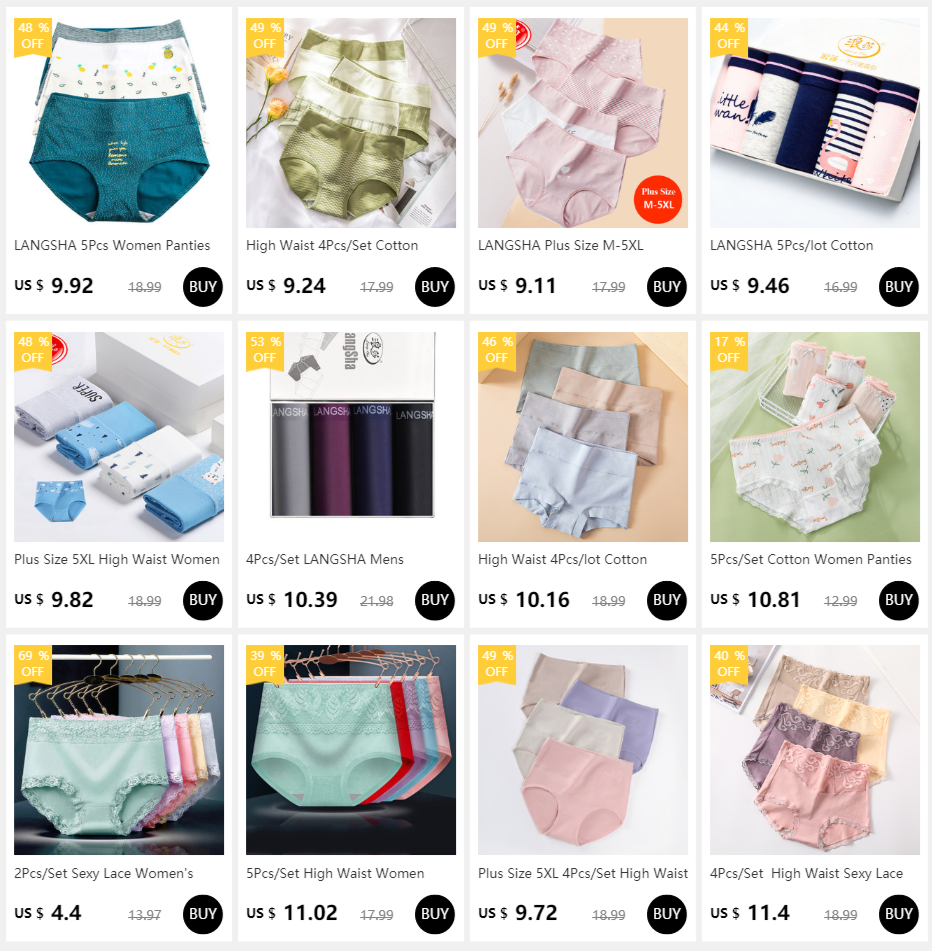Screen dimensions: 932x951
Task: Open LANGSHA 5Pcs/lot Cotton product
Action: (791, 245)
